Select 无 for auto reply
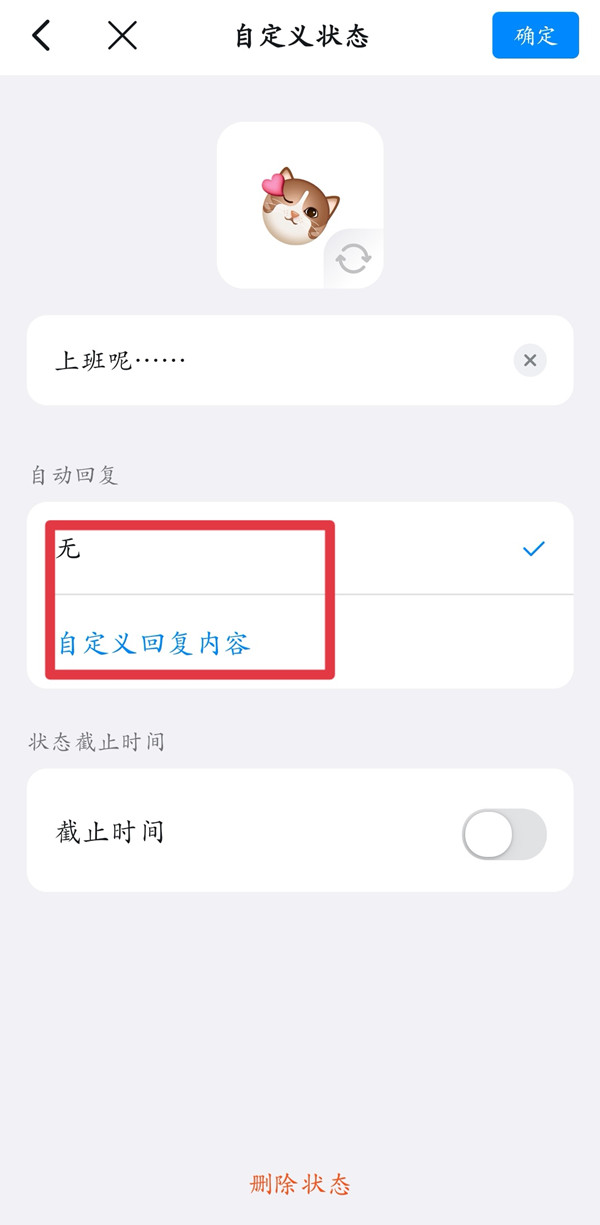The width and height of the screenshot is (600, 1225). pos(300,548)
